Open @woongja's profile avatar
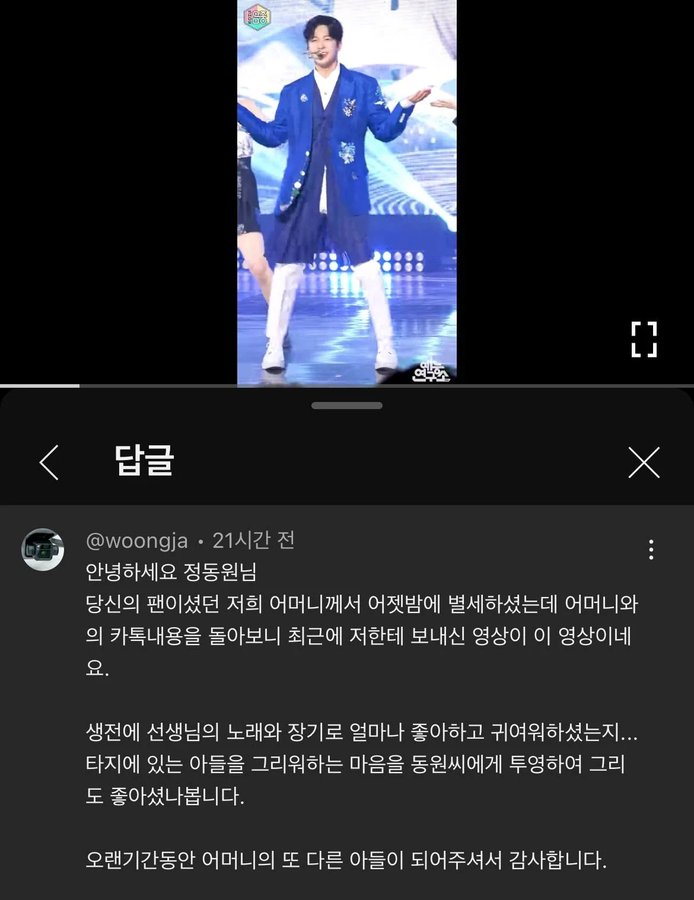Screen dimensions: 694x900 coord(43,549)
